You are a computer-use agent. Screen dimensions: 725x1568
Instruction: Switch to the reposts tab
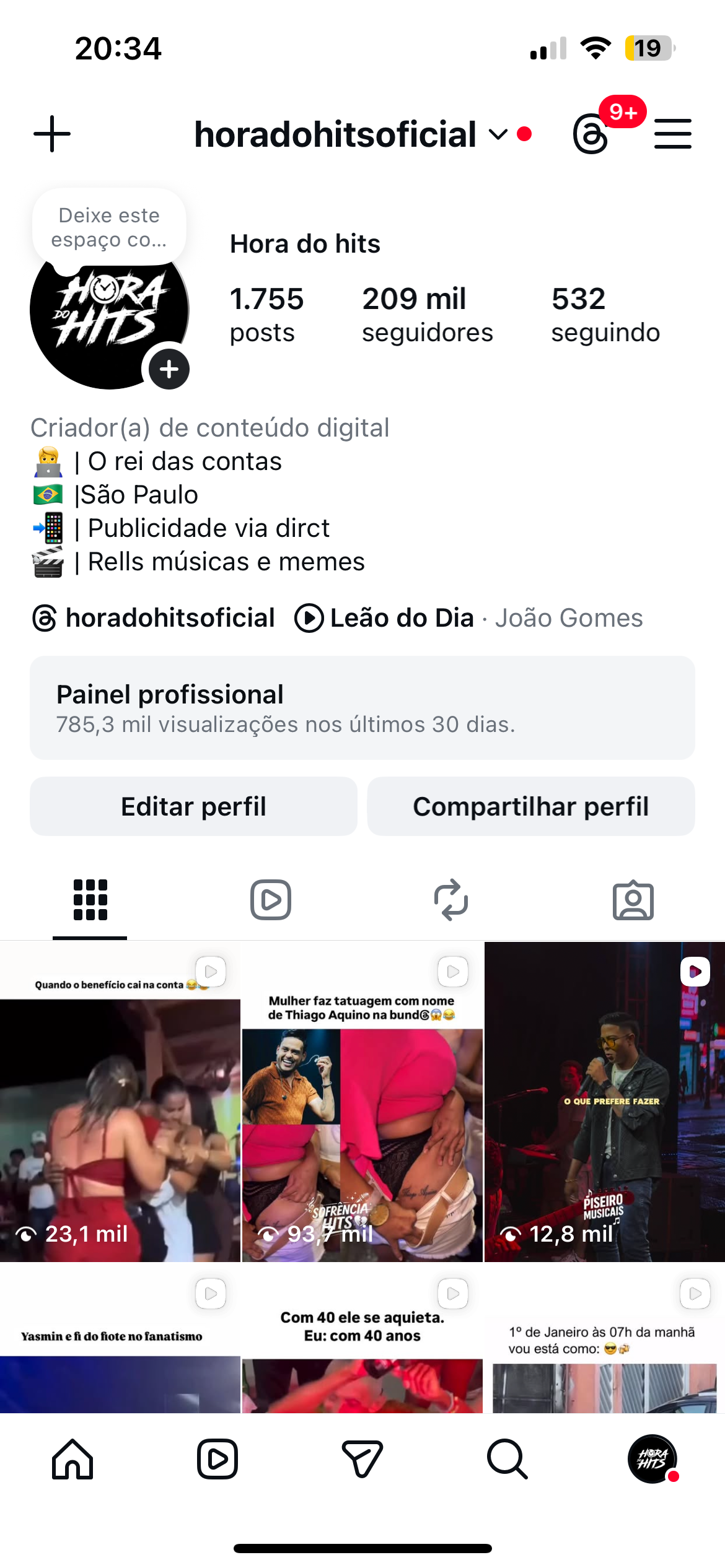point(451,900)
